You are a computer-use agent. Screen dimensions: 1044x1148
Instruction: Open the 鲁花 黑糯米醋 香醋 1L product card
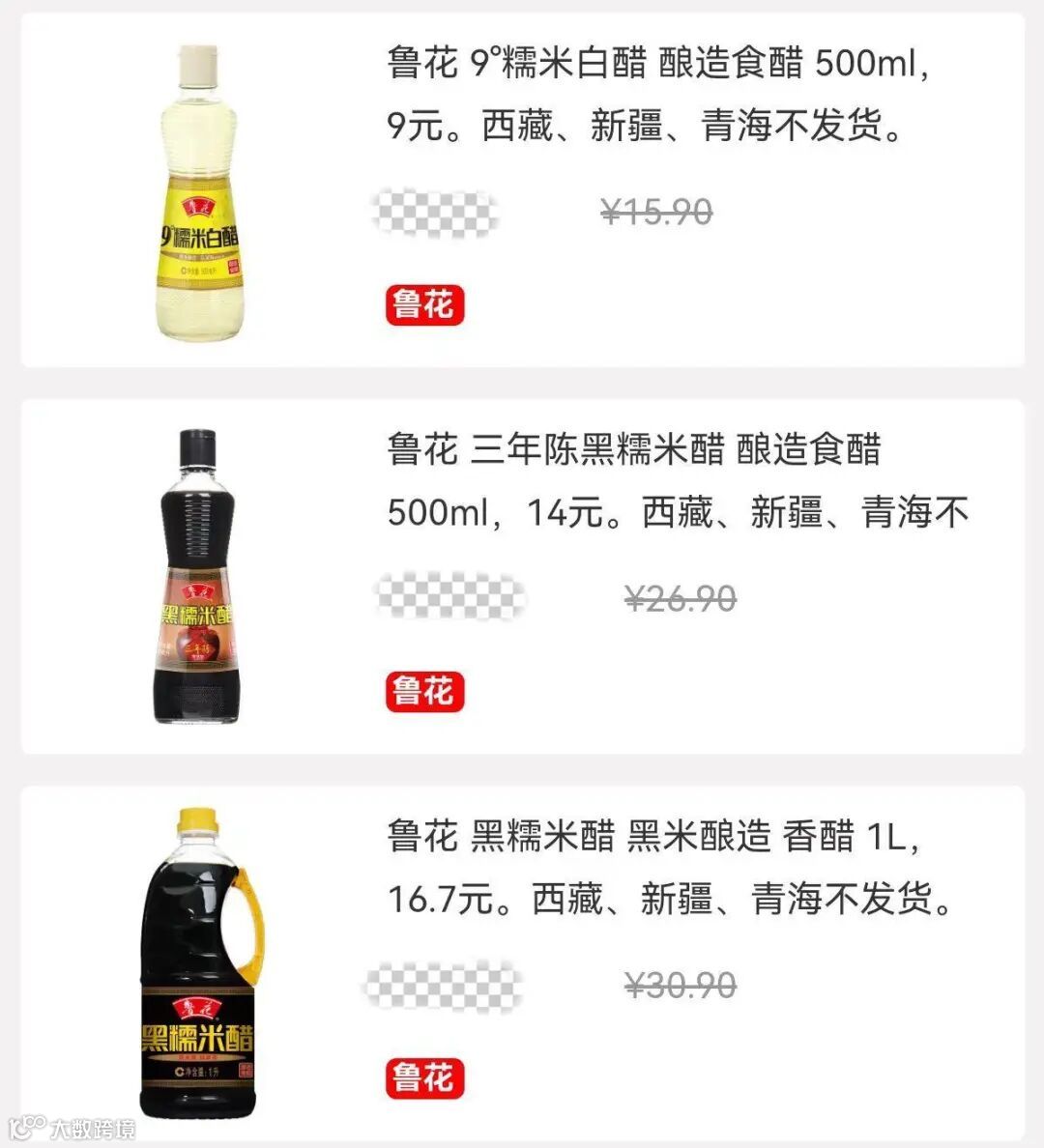point(522,963)
